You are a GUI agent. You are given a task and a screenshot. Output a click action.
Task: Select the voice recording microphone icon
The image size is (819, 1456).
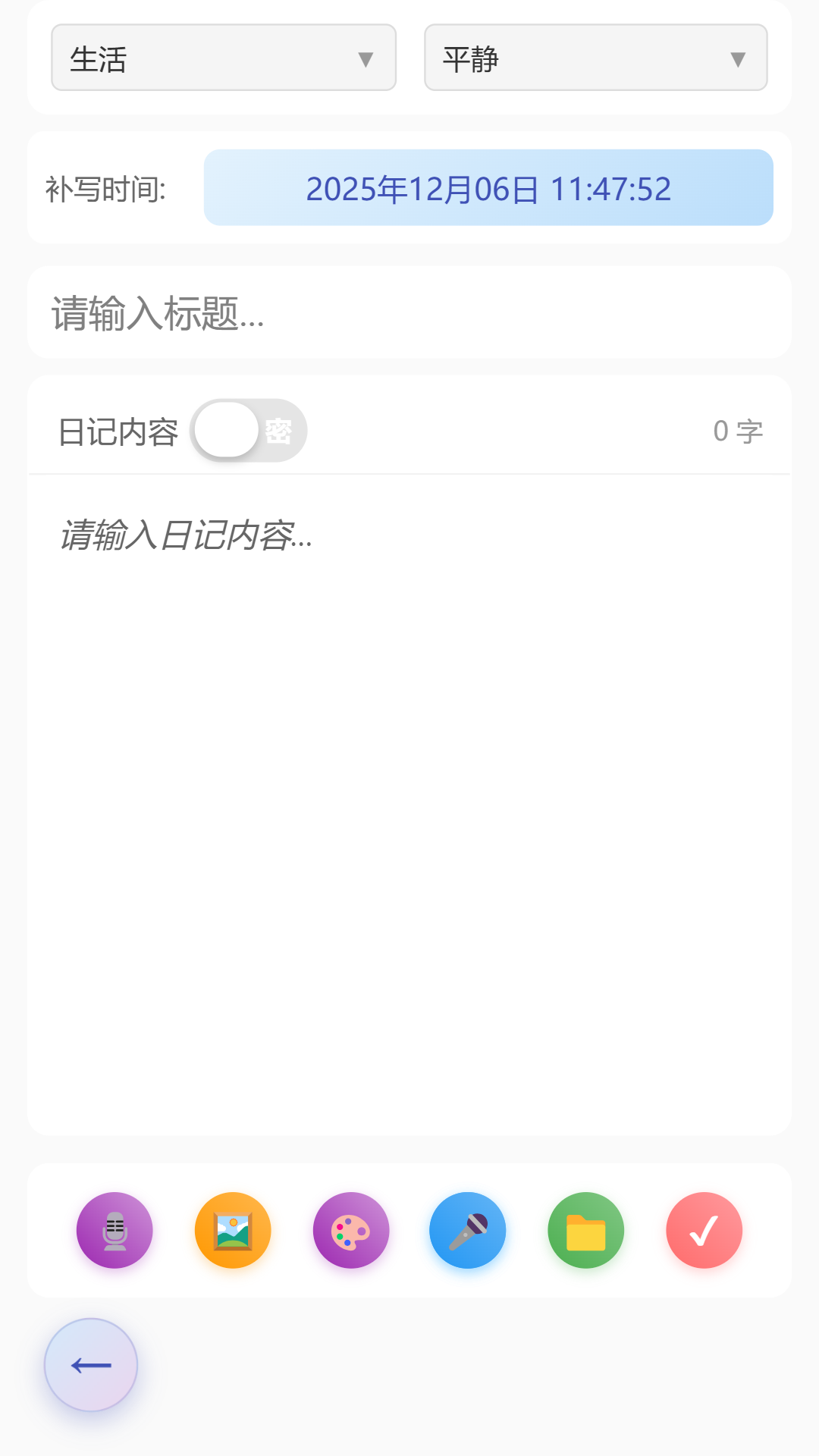click(x=114, y=1231)
